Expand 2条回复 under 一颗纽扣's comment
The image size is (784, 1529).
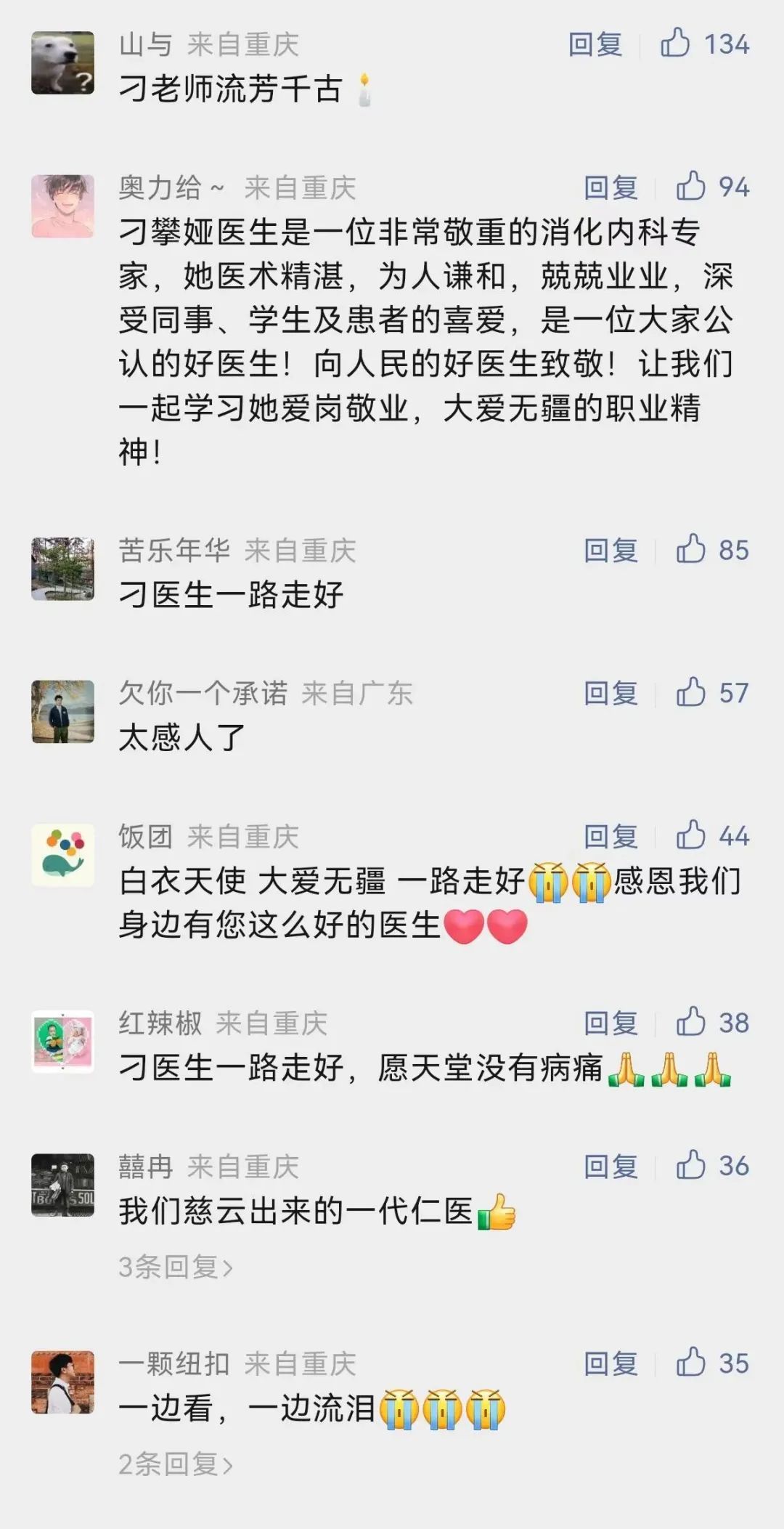pyautogui.click(x=176, y=1465)
